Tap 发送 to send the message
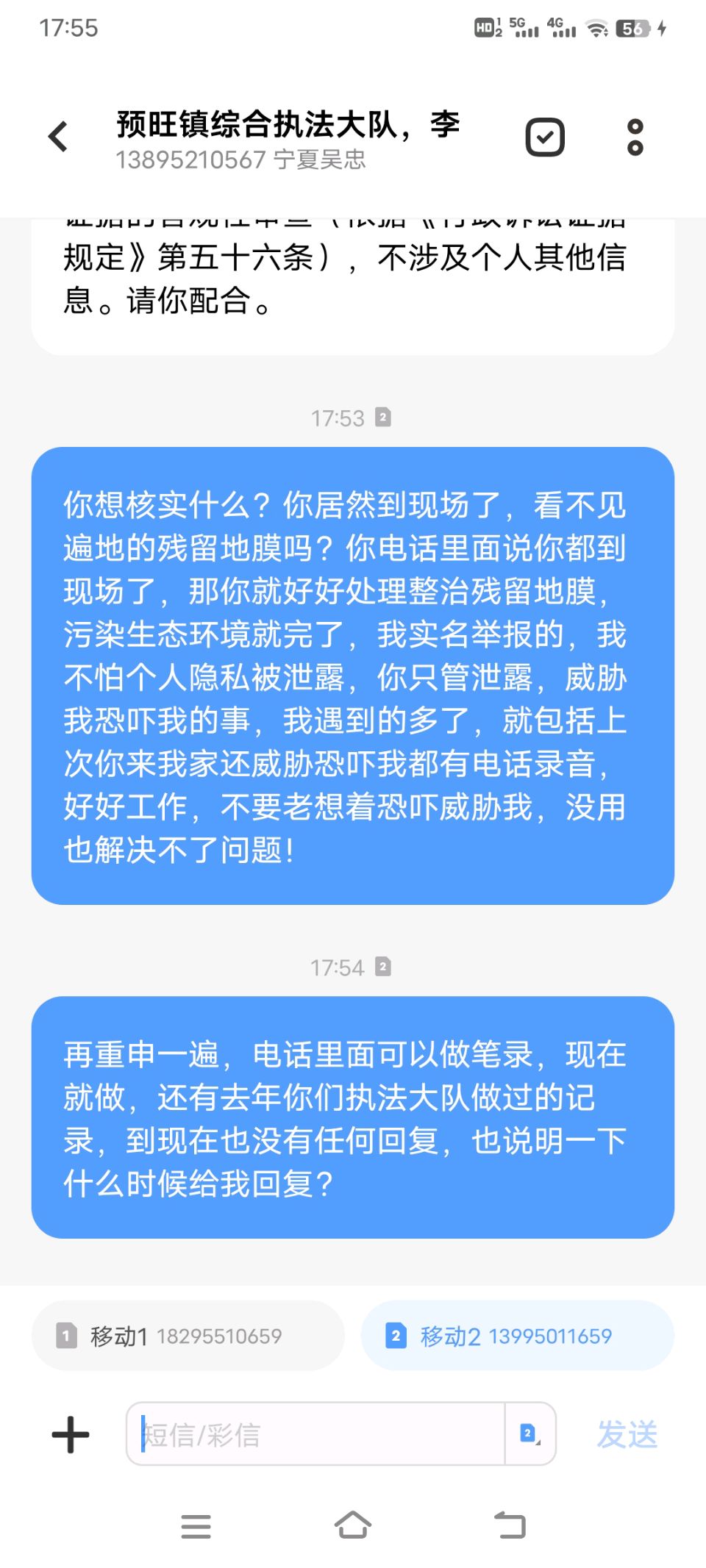The width and height of the screenshot is (706, 1568). pos(627,1434)
